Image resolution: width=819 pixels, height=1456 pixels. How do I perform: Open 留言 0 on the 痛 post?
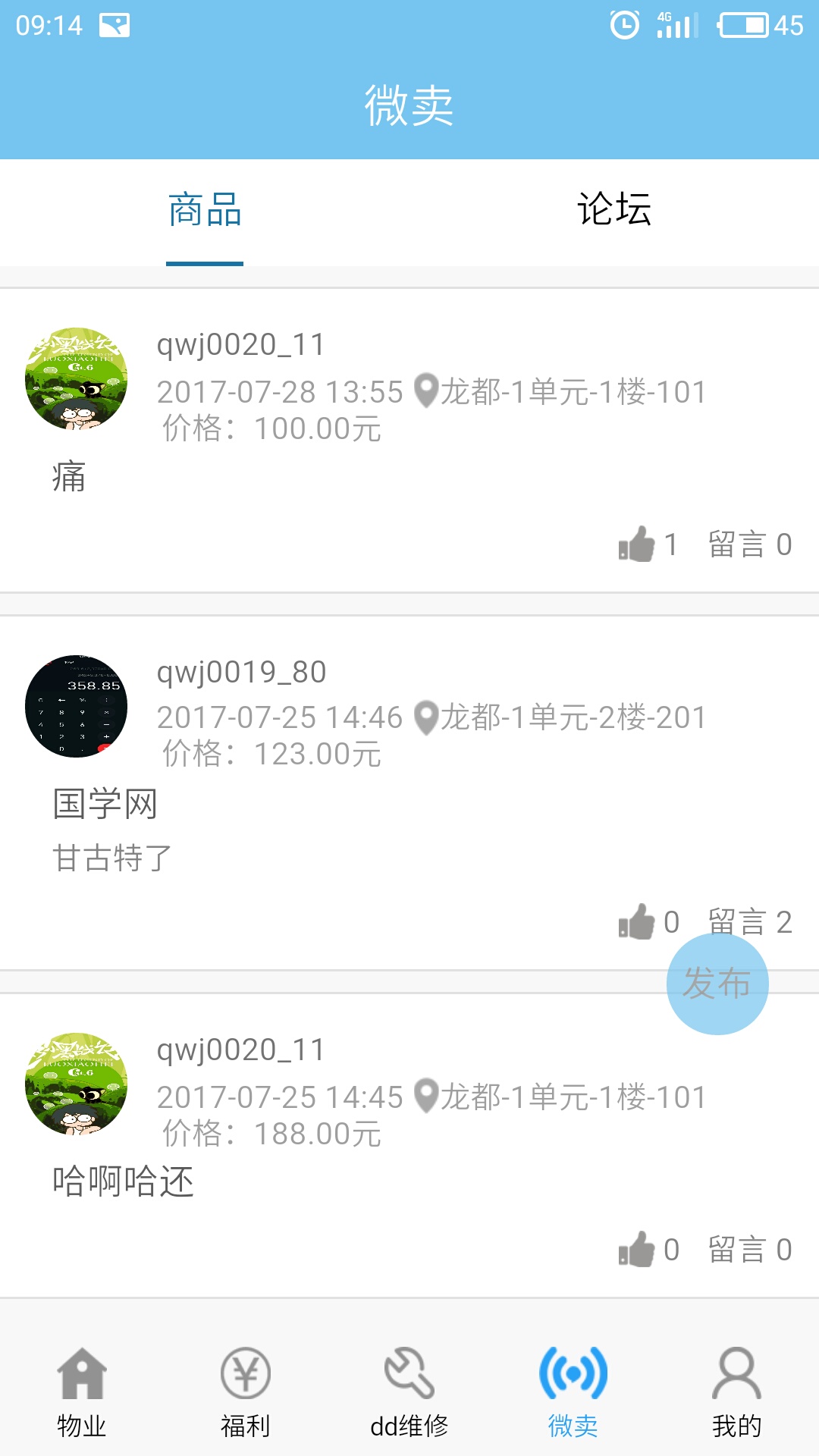click(x=751, y=543)
